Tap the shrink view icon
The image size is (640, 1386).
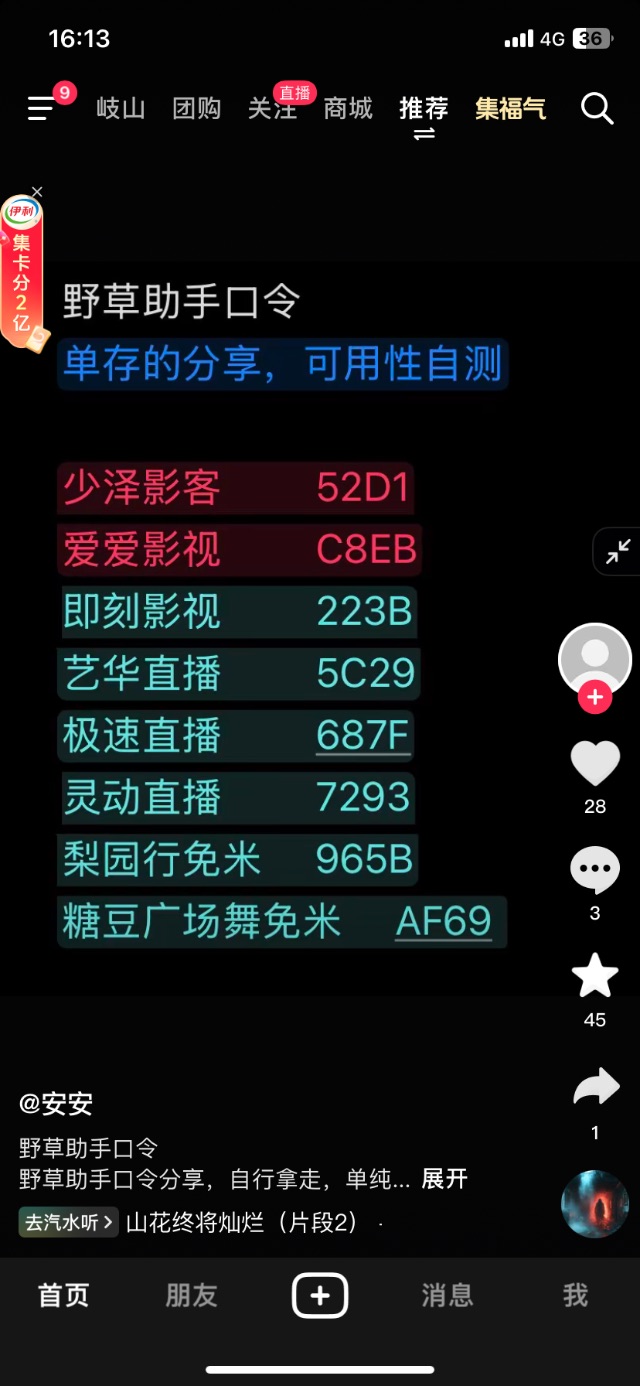click(617, 551)
